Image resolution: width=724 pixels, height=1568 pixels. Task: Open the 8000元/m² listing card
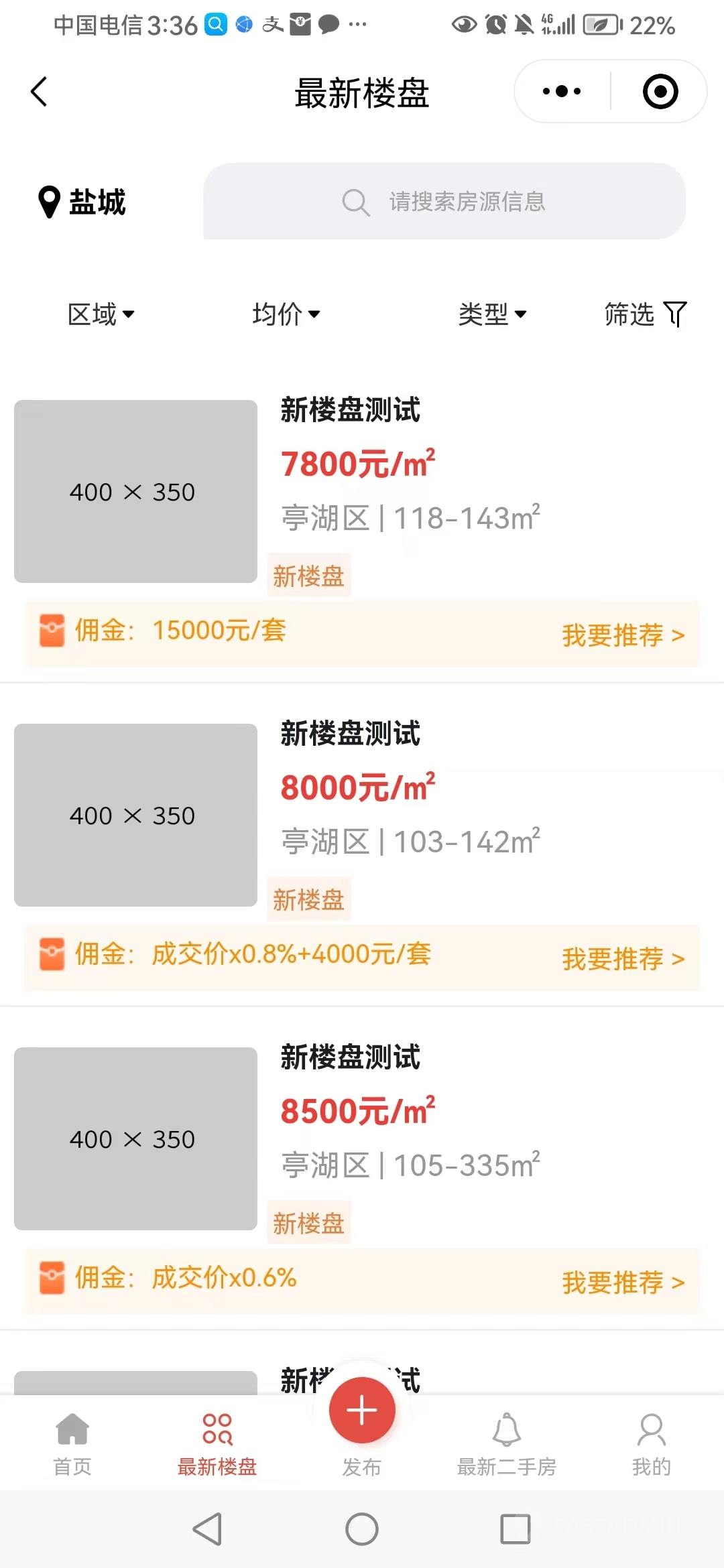click(362, 815)
